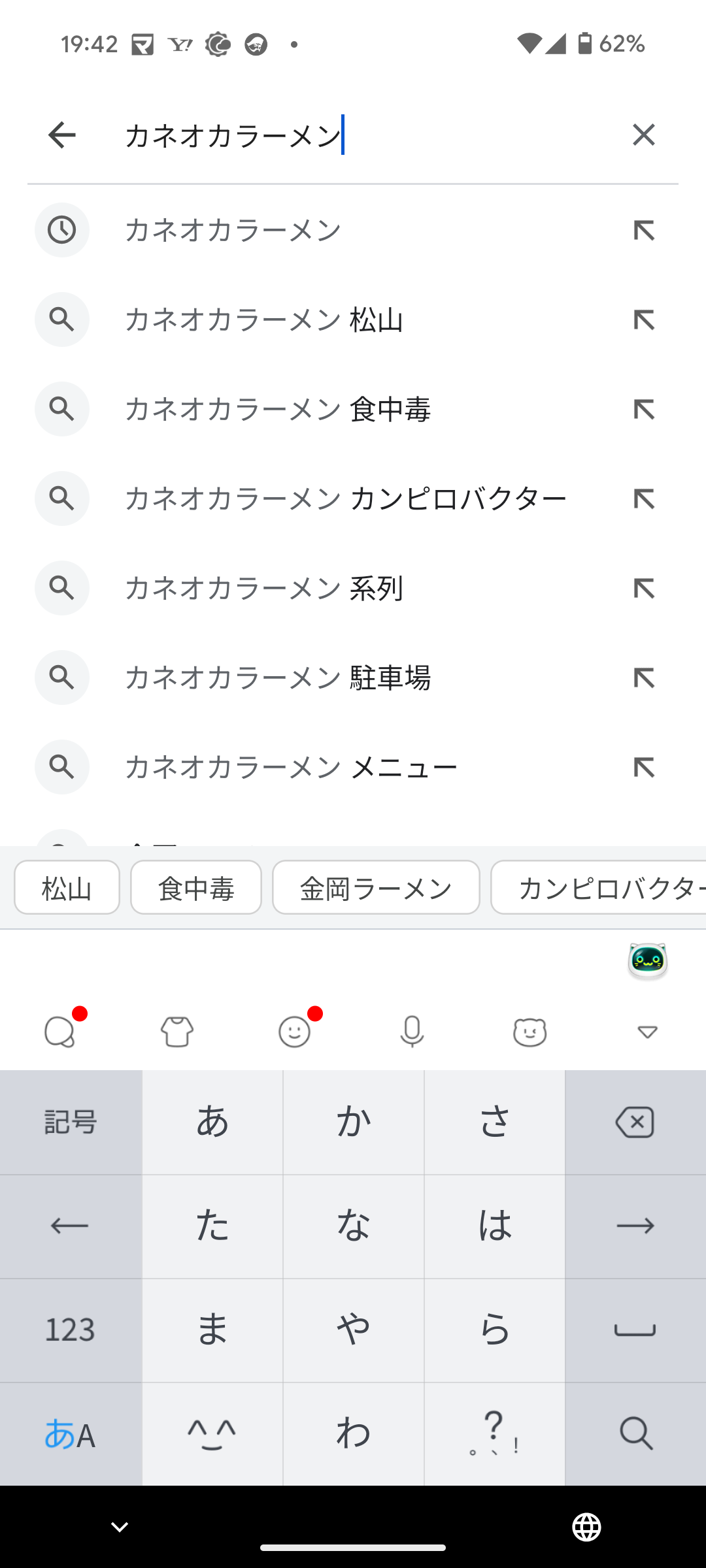
Task: Go back from the search screen
Action: coord(62,135)
